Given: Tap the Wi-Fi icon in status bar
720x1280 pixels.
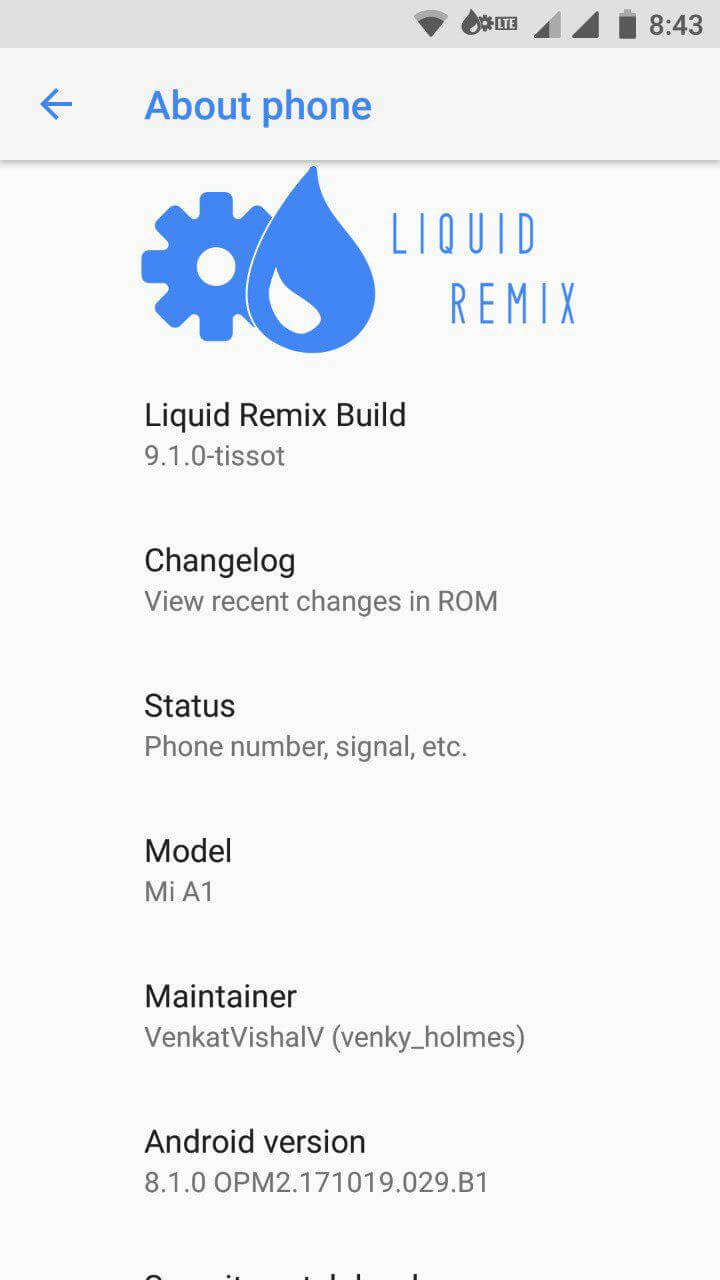Looking at the screenshot, I should [429, 21].
